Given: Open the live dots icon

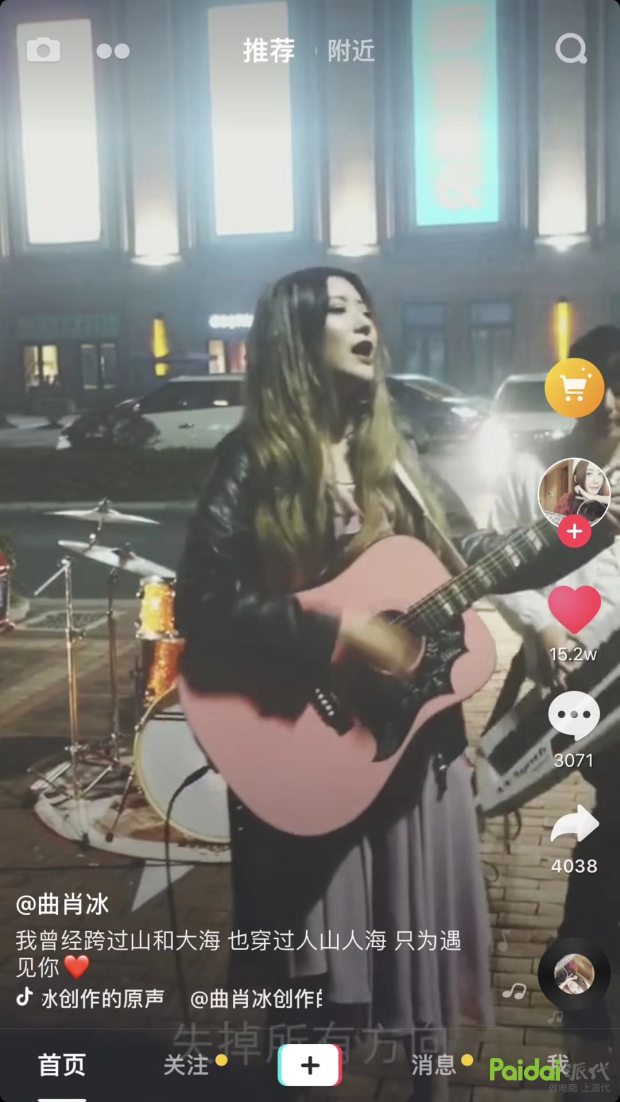Looking at the screenshot, I should pos(113,51).
